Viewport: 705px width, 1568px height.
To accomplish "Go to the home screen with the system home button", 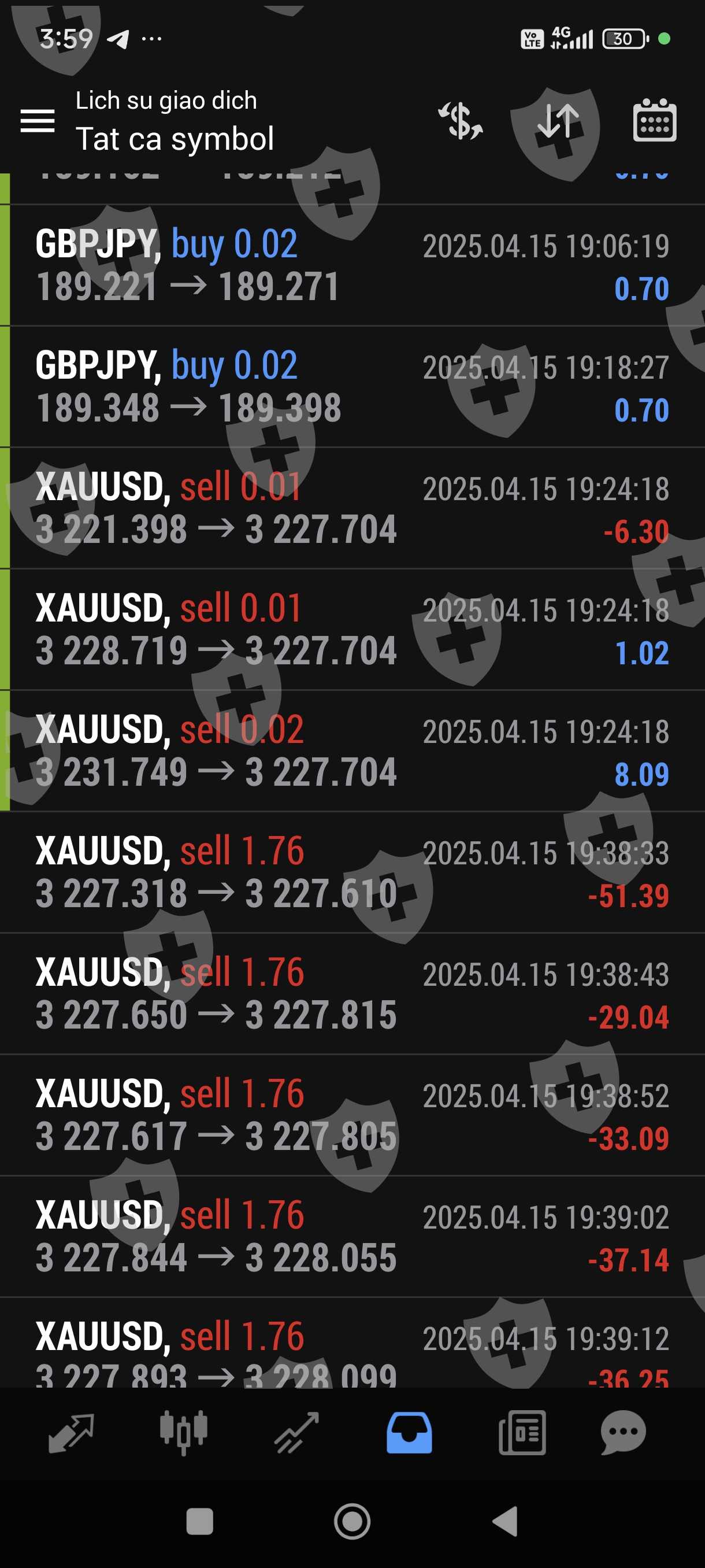I will [352, 1522].
